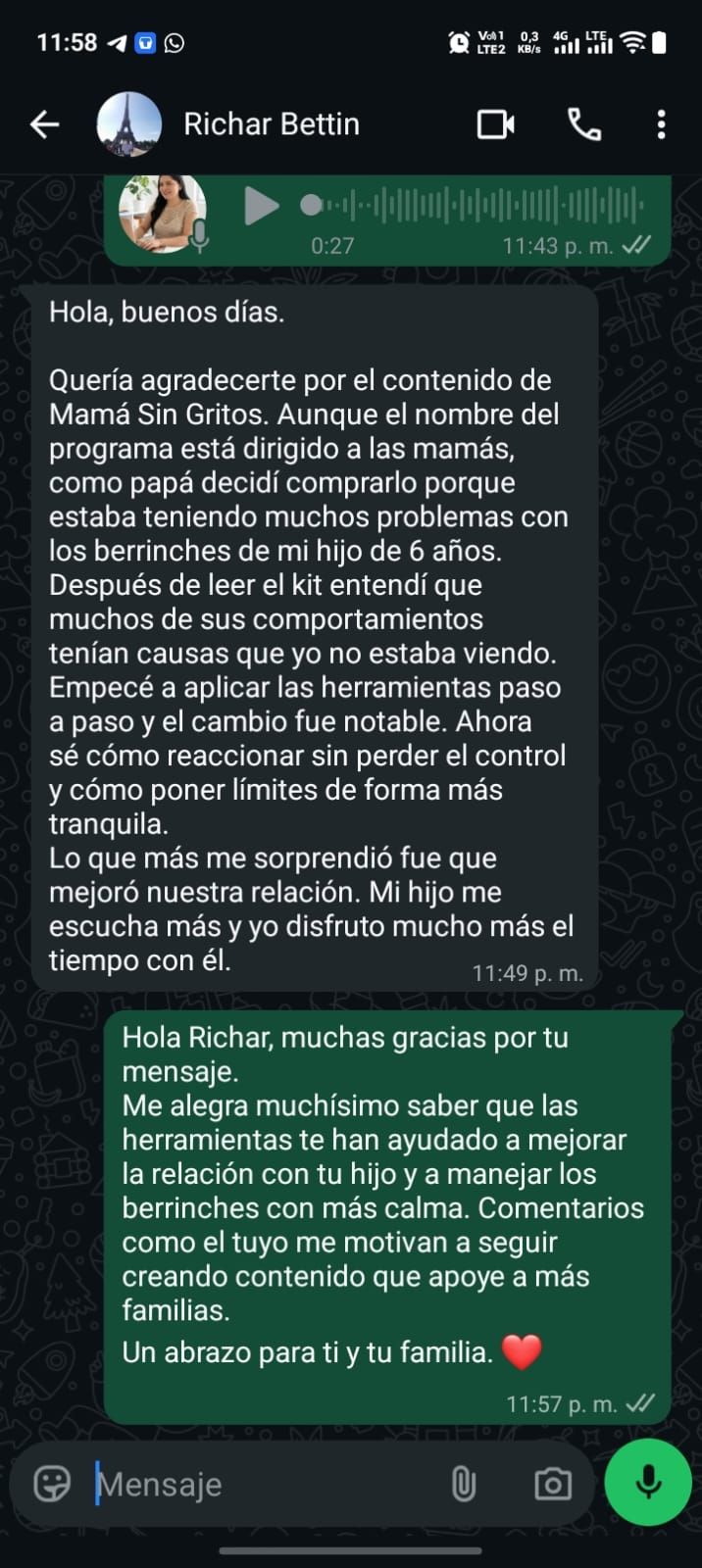Go back to the chats list

45,124
